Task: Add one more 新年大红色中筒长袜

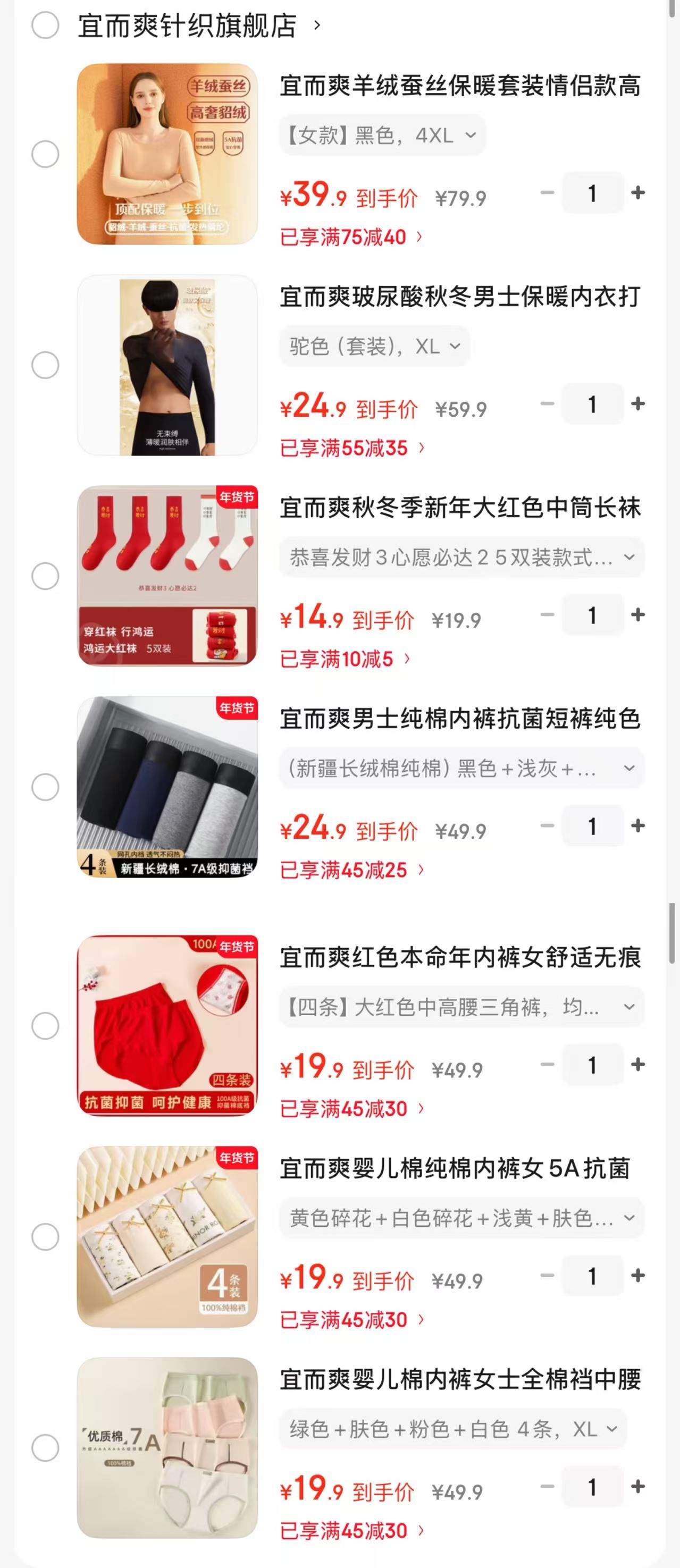Action: [638, 615]
